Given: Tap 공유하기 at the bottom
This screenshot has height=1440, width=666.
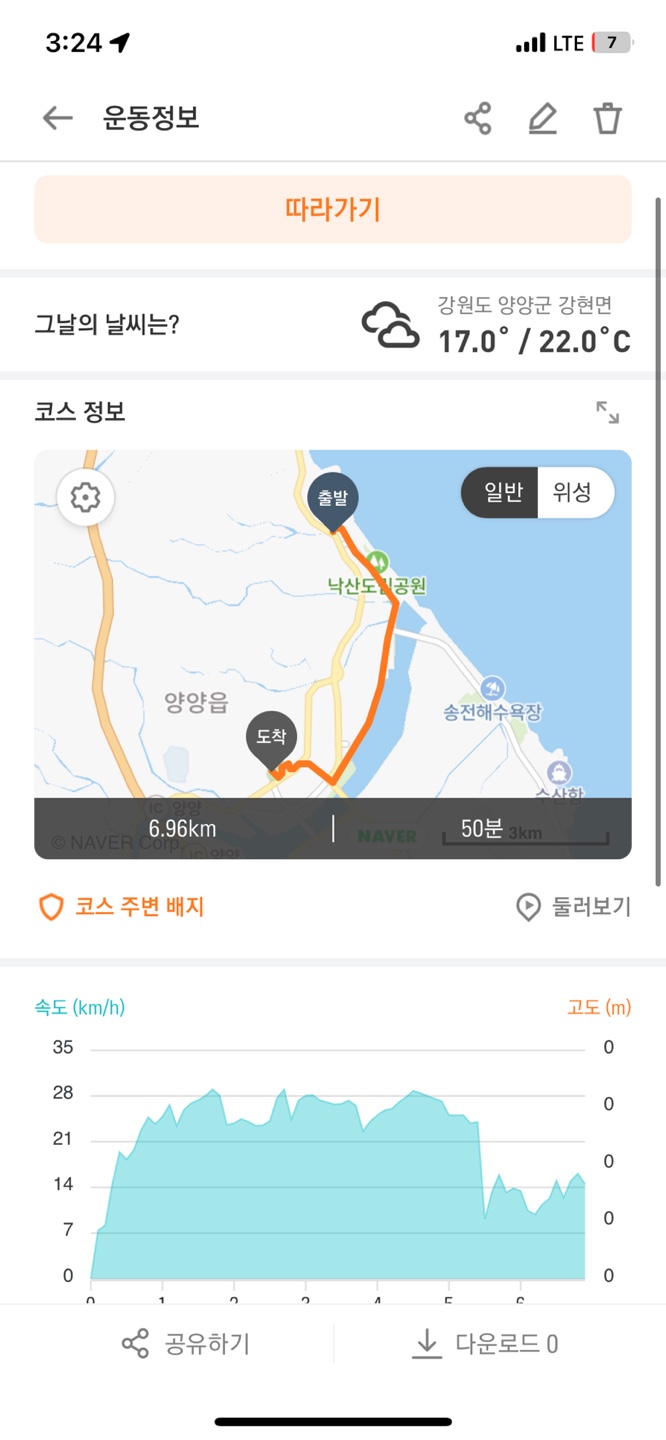Looking at the screenshot, I should (186, 1343).
